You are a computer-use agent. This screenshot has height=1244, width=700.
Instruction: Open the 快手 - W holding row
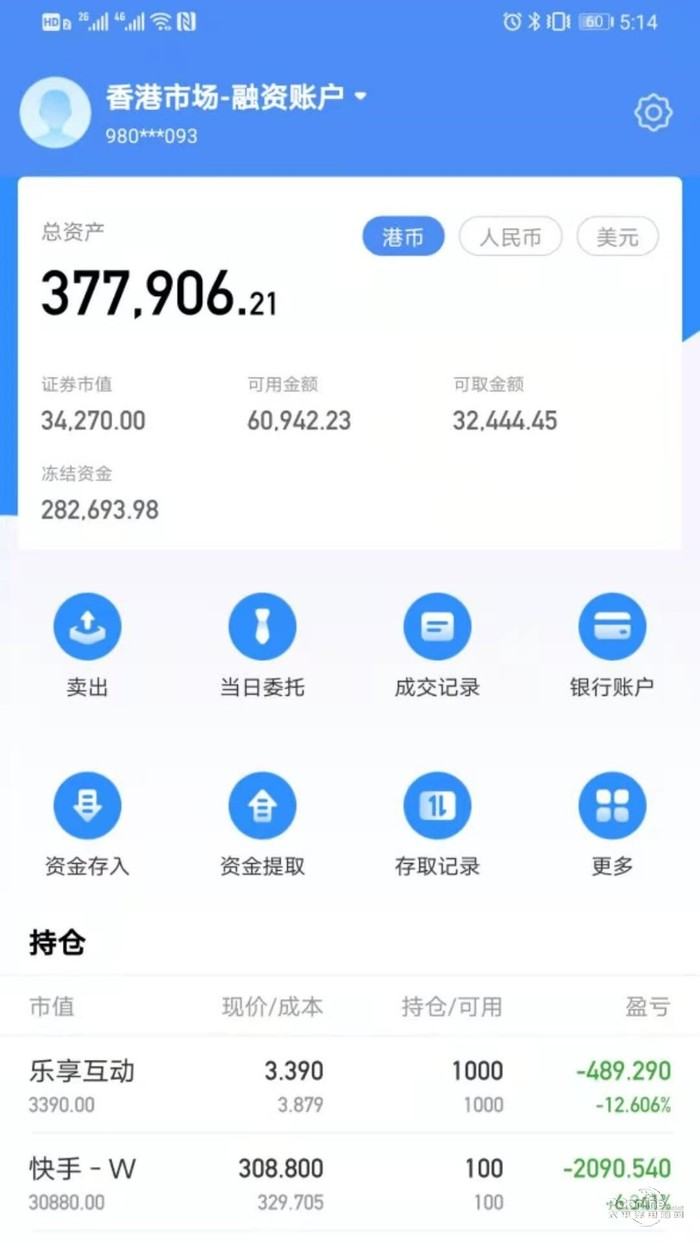(350, 1182)
